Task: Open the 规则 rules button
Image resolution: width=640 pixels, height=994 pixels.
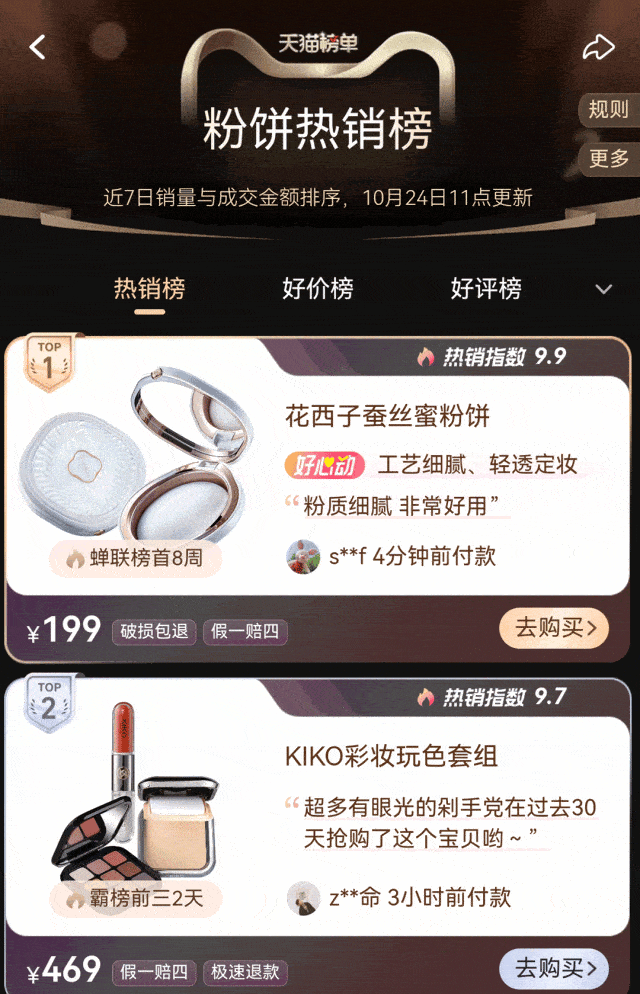Action: (x=608, y=110)
